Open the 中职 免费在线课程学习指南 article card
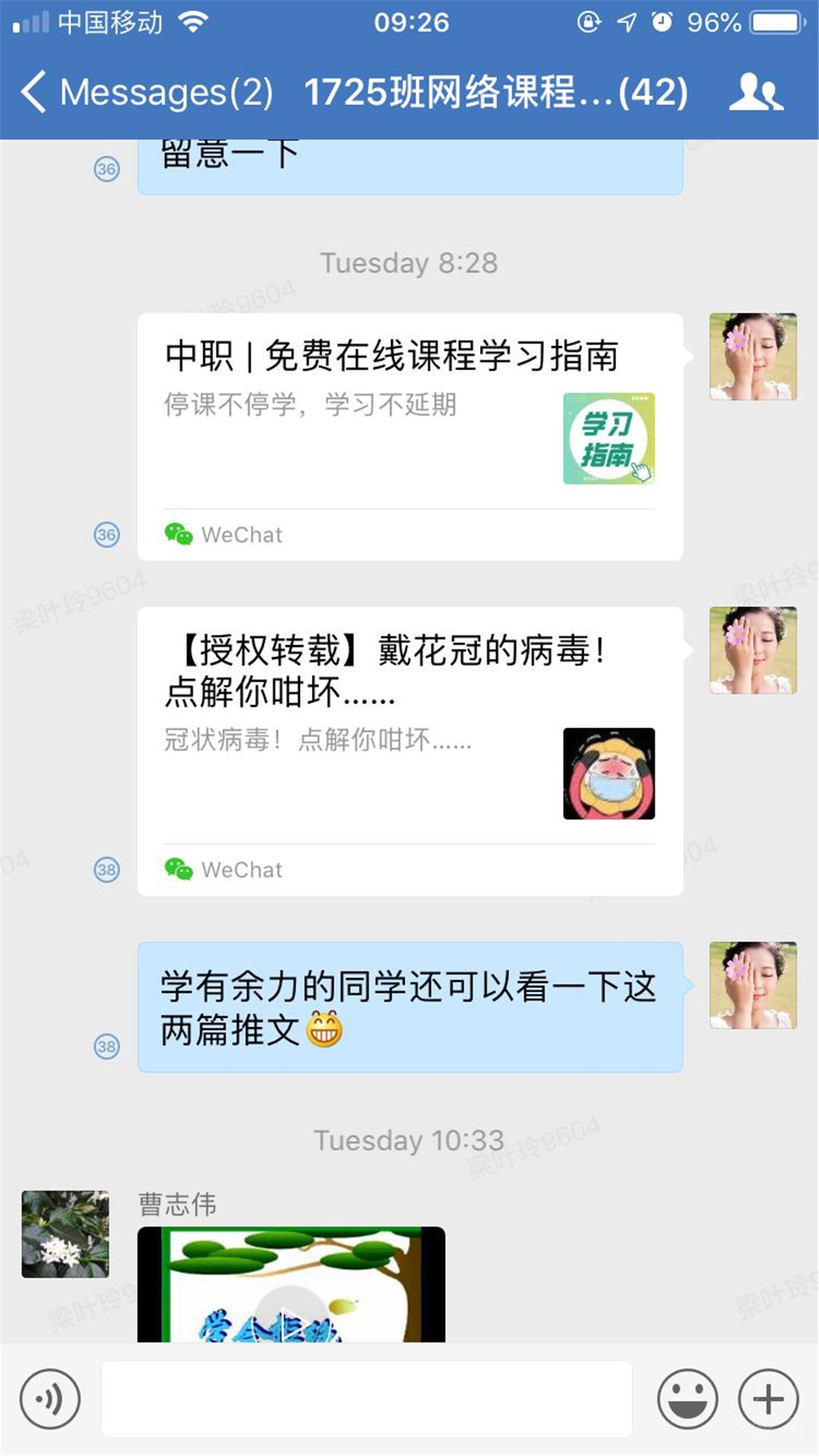This screenshot has height=1456, width=819. pos(409,436)
